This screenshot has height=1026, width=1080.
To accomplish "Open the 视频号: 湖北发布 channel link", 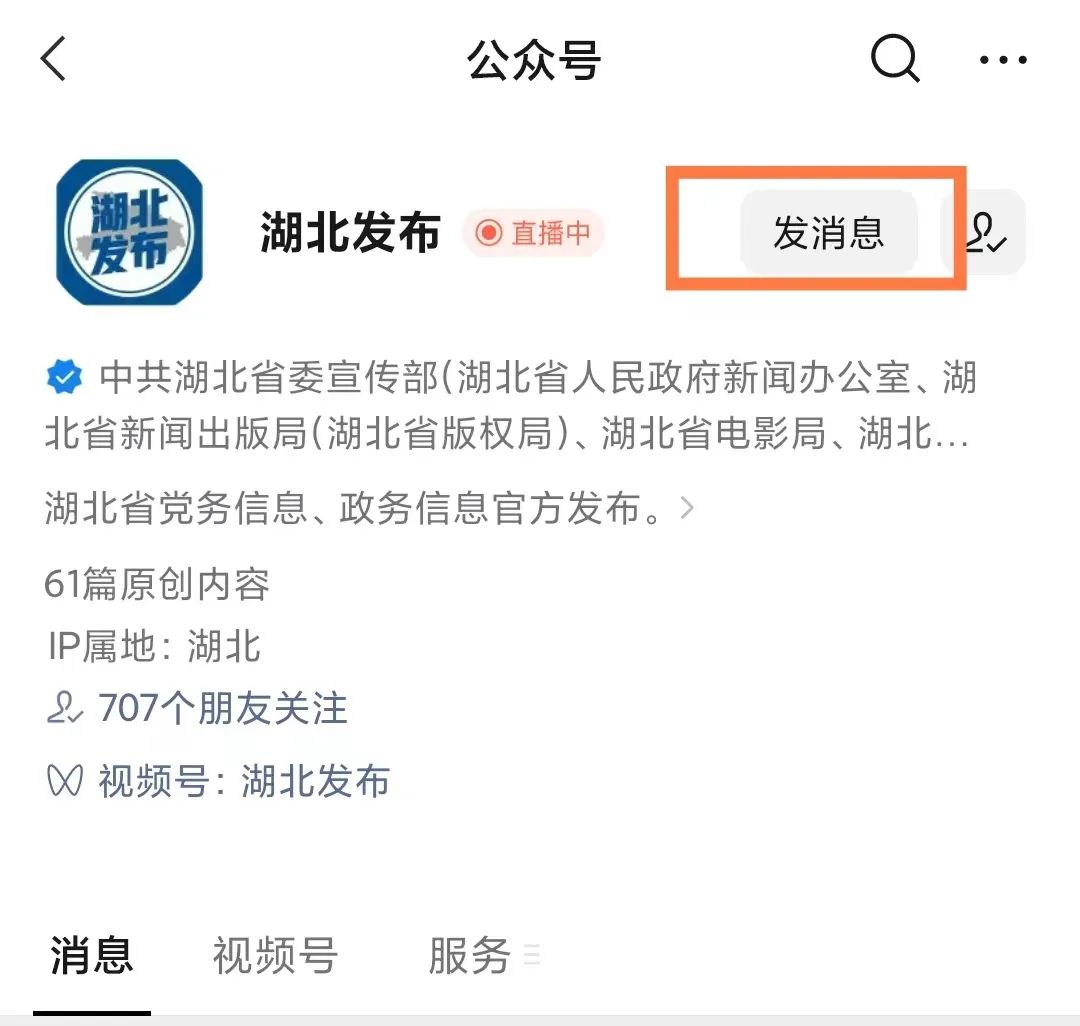I will click(x=242, y=781).
